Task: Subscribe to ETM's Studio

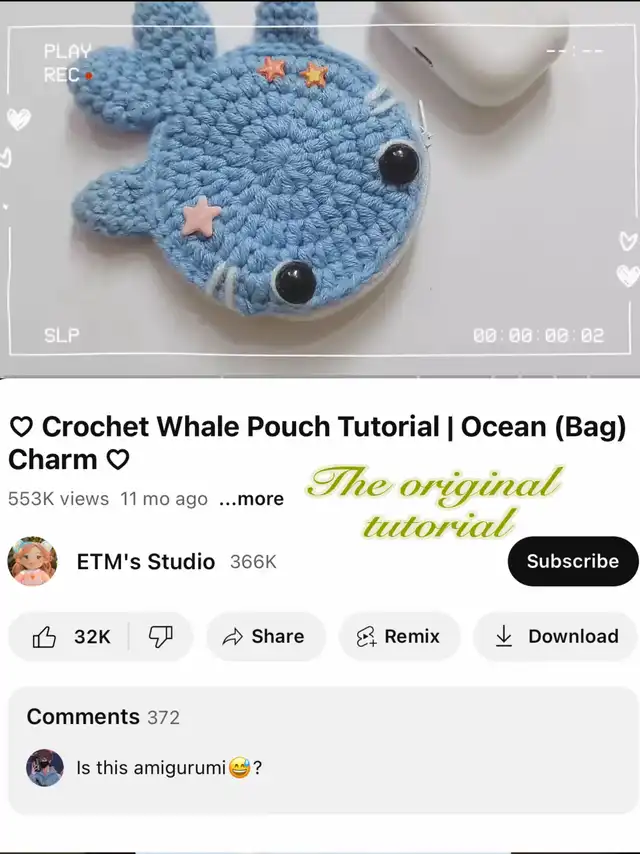Action: point(572,561)
